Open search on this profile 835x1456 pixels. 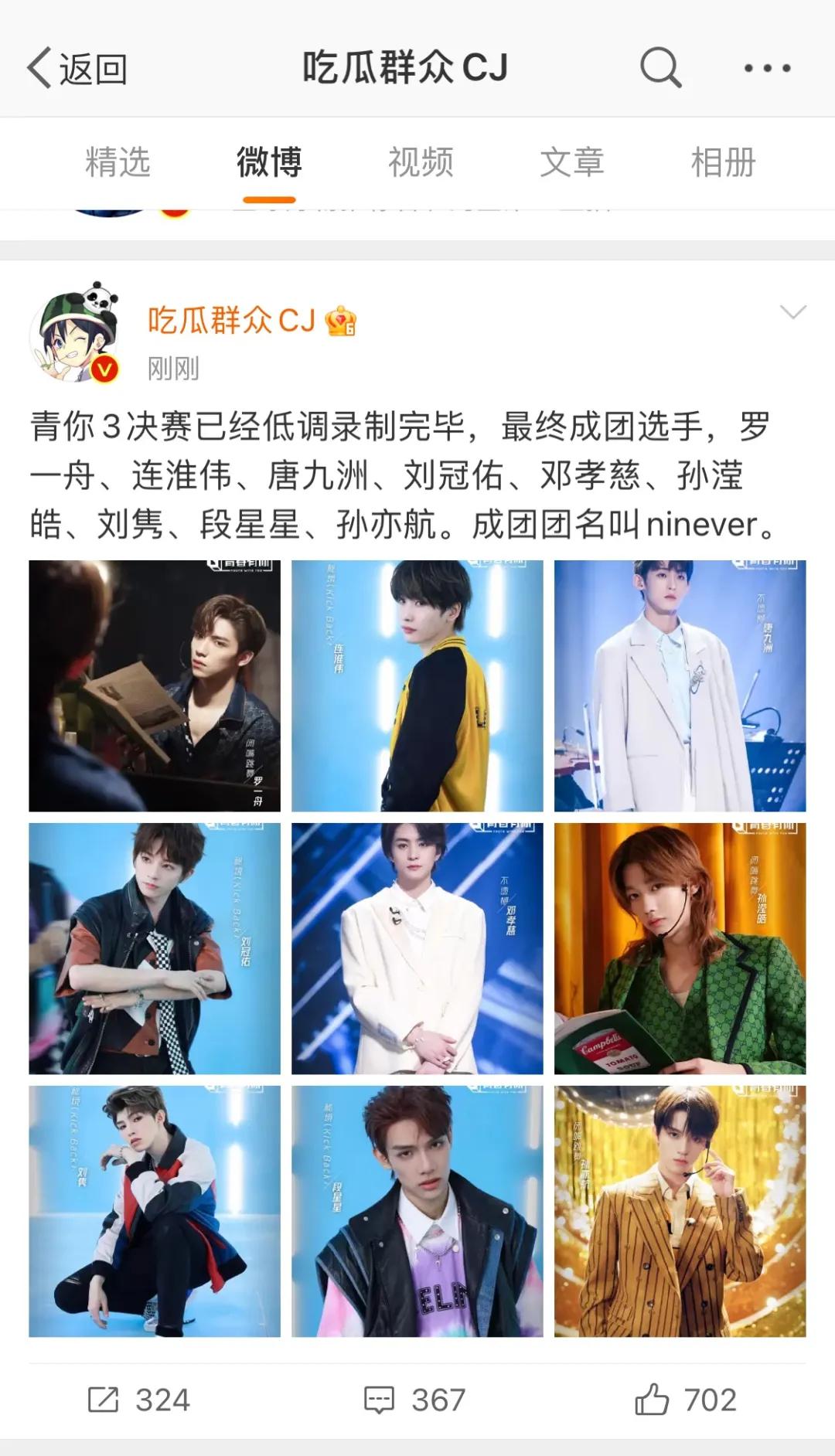coord(660,68)
